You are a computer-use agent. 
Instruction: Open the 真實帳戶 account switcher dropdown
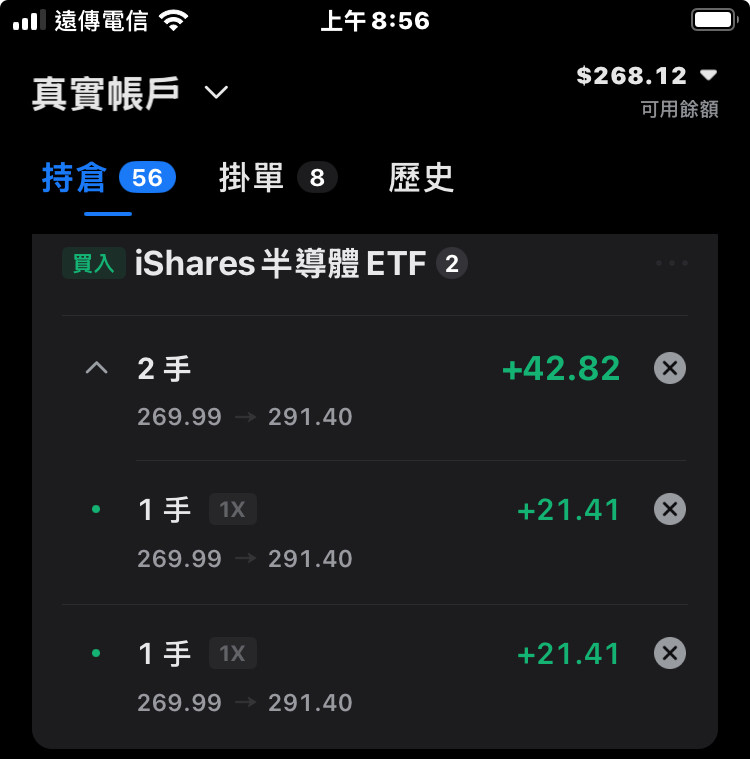130,93
